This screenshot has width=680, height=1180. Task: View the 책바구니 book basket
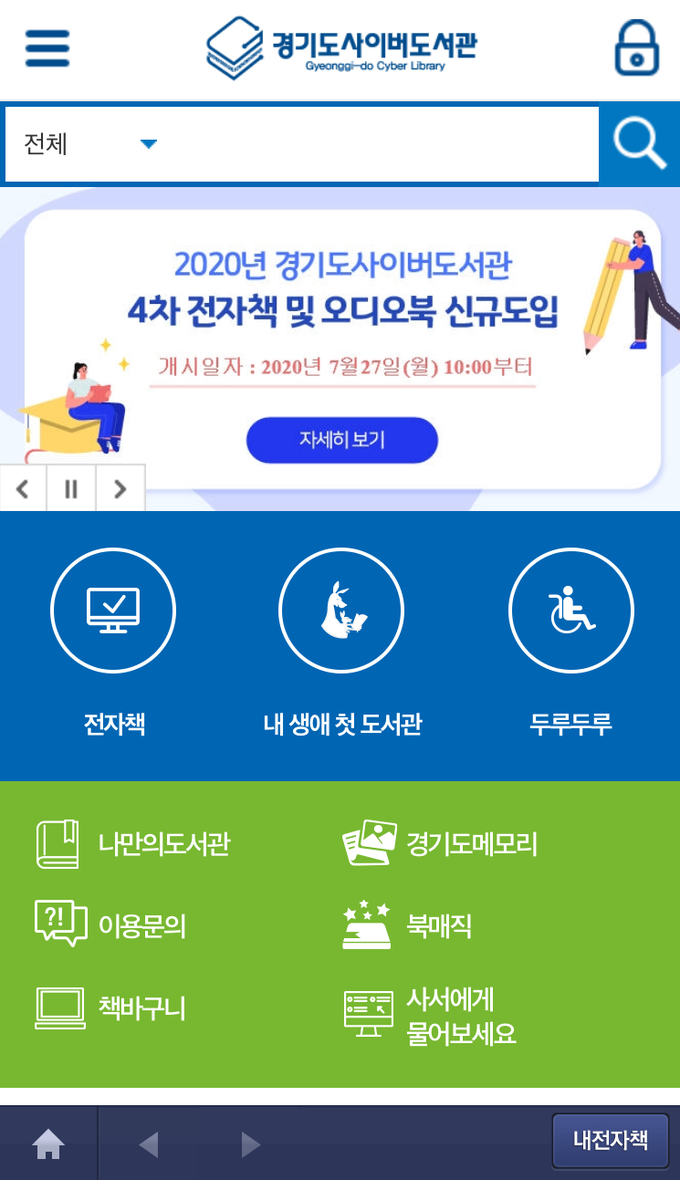pos(112,1008)
